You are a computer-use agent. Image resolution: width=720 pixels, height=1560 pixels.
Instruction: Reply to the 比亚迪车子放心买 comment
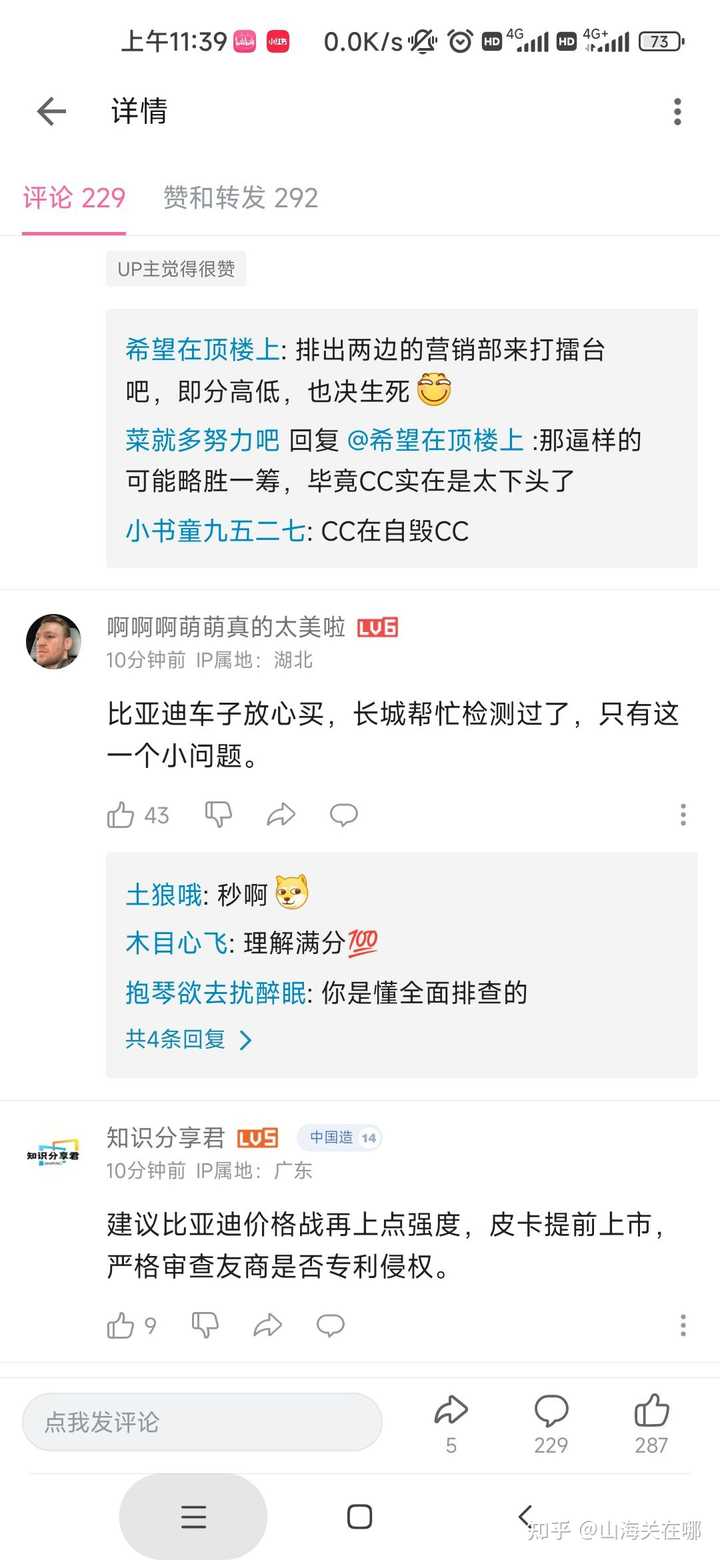click(344, 815)
